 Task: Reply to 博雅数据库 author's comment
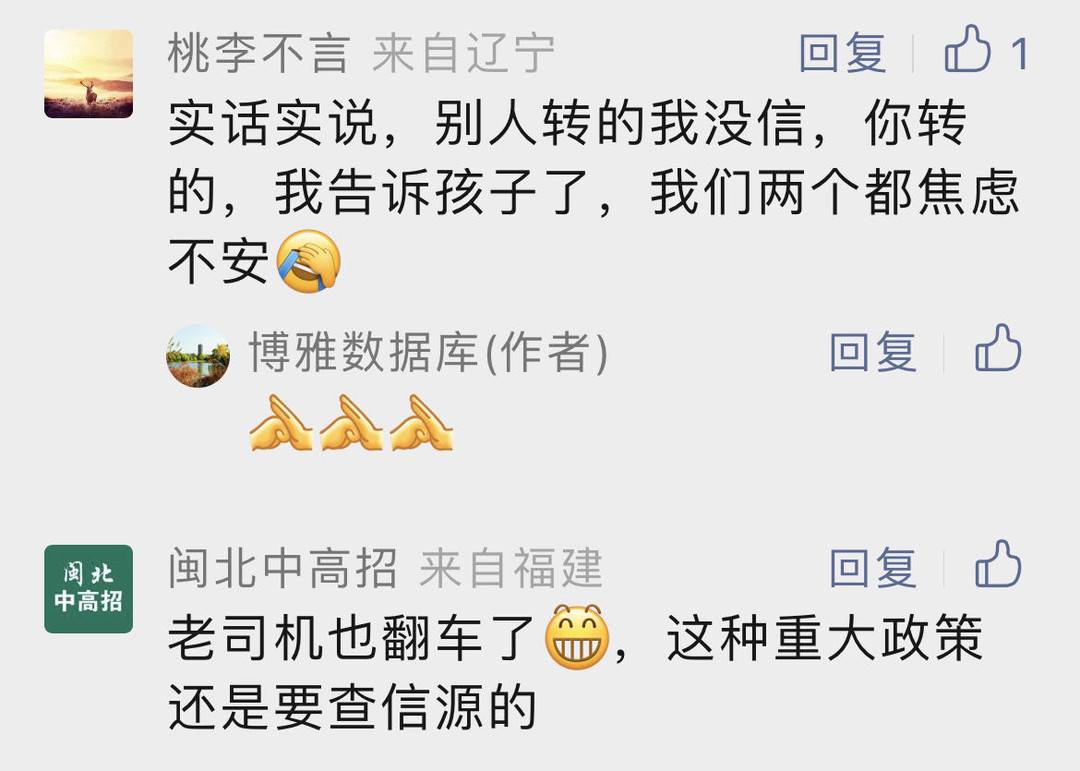(872, 352)
